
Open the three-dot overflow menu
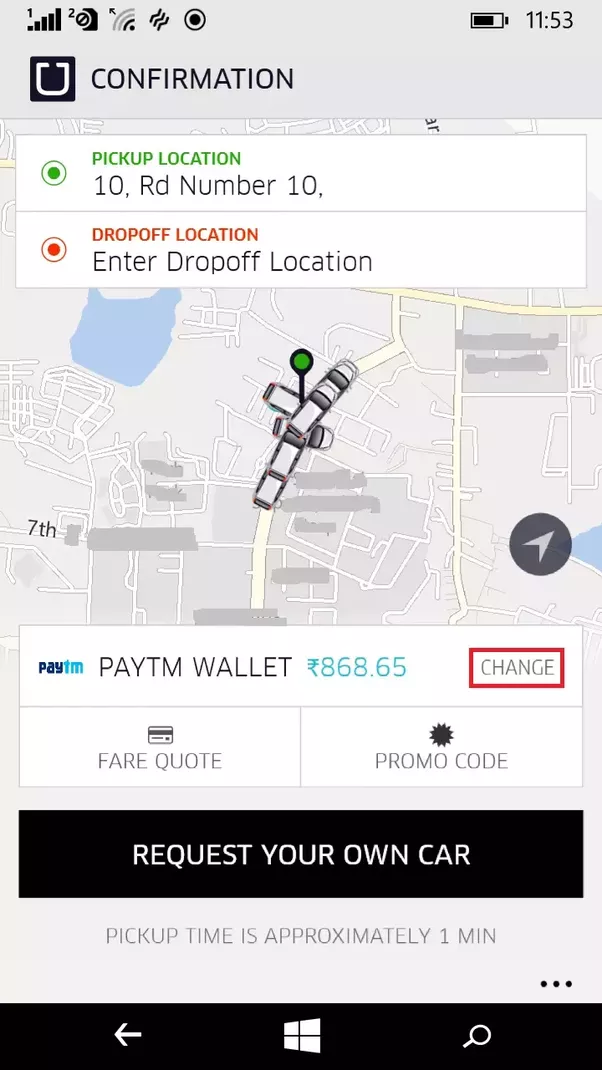[x=556, y=983]
